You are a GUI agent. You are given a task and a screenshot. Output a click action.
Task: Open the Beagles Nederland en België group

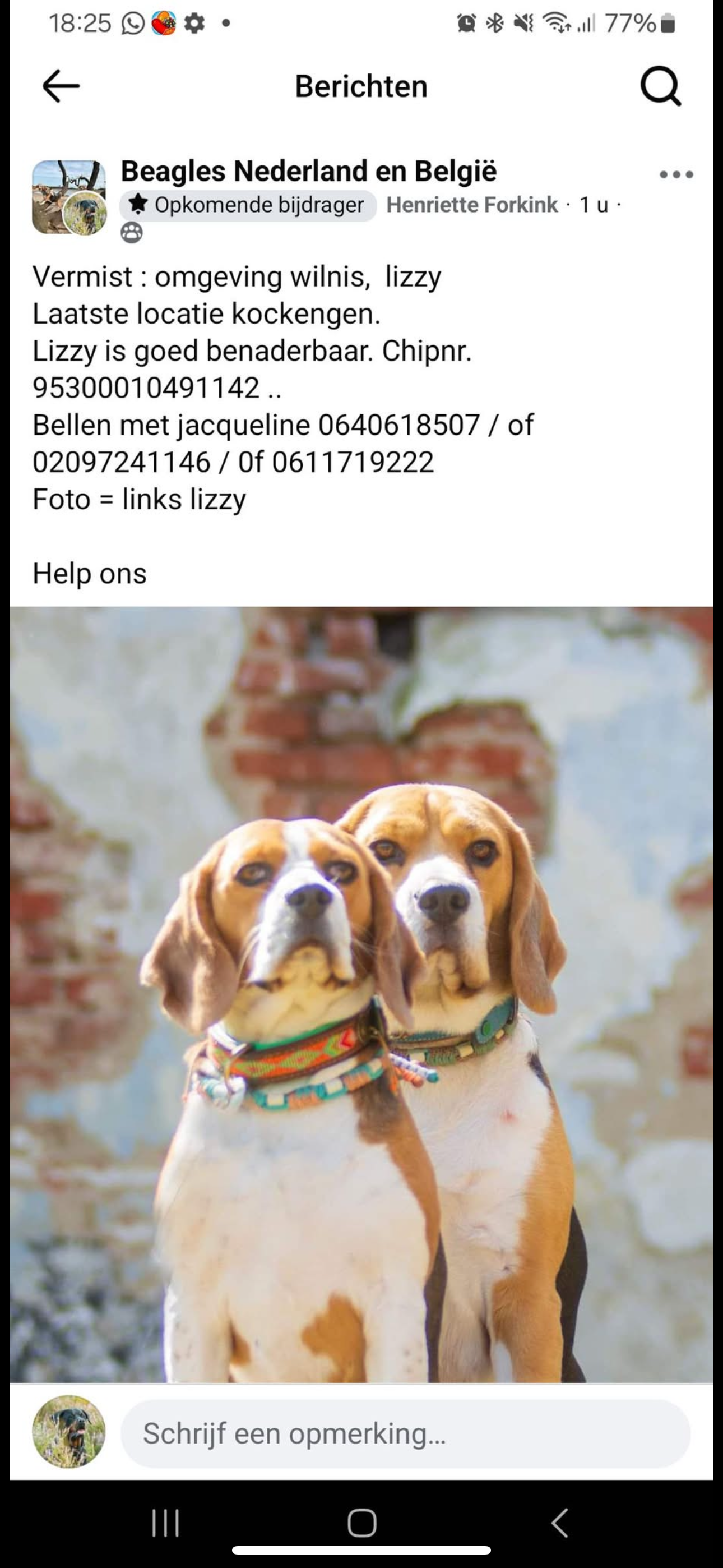(x=309, y=171)
